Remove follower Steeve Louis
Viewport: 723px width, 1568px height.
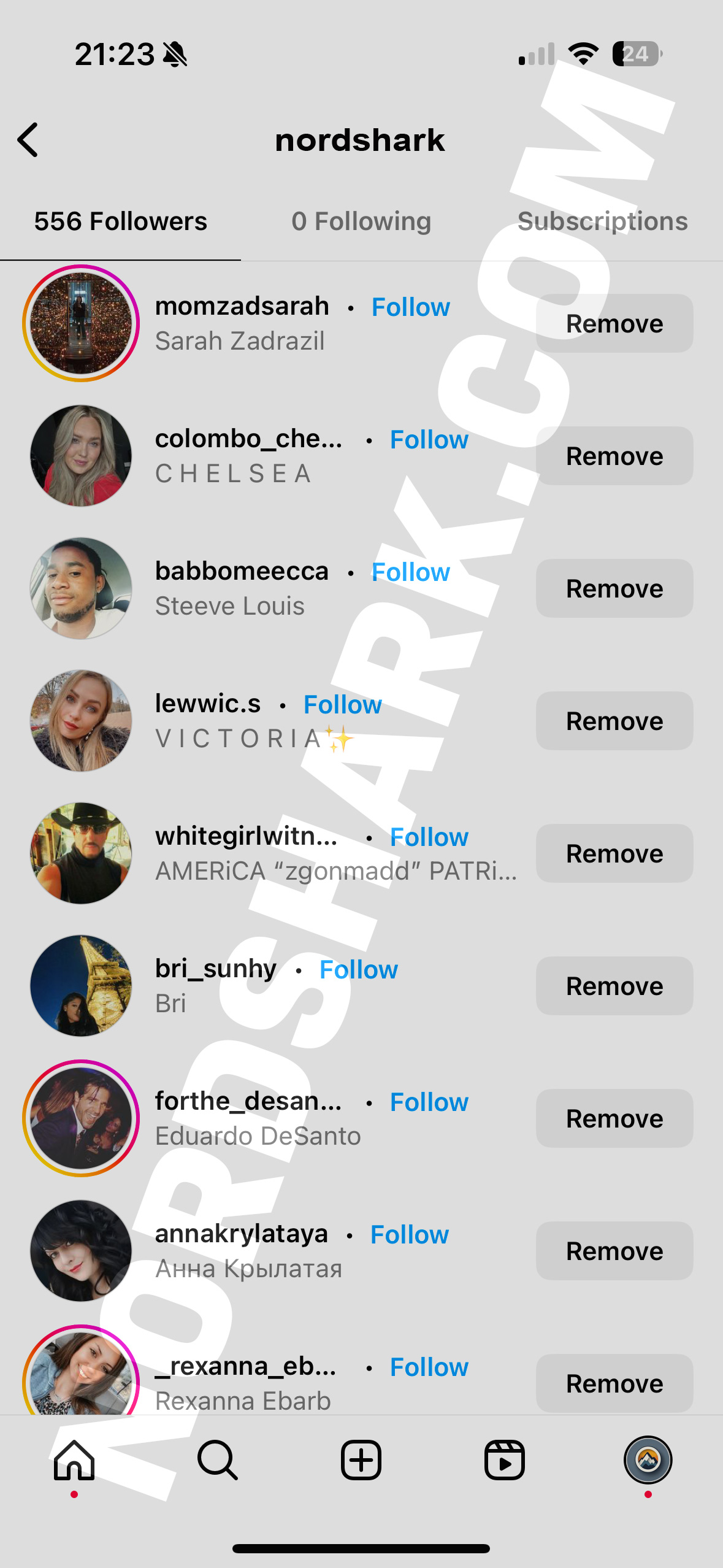tap(614, 589)
